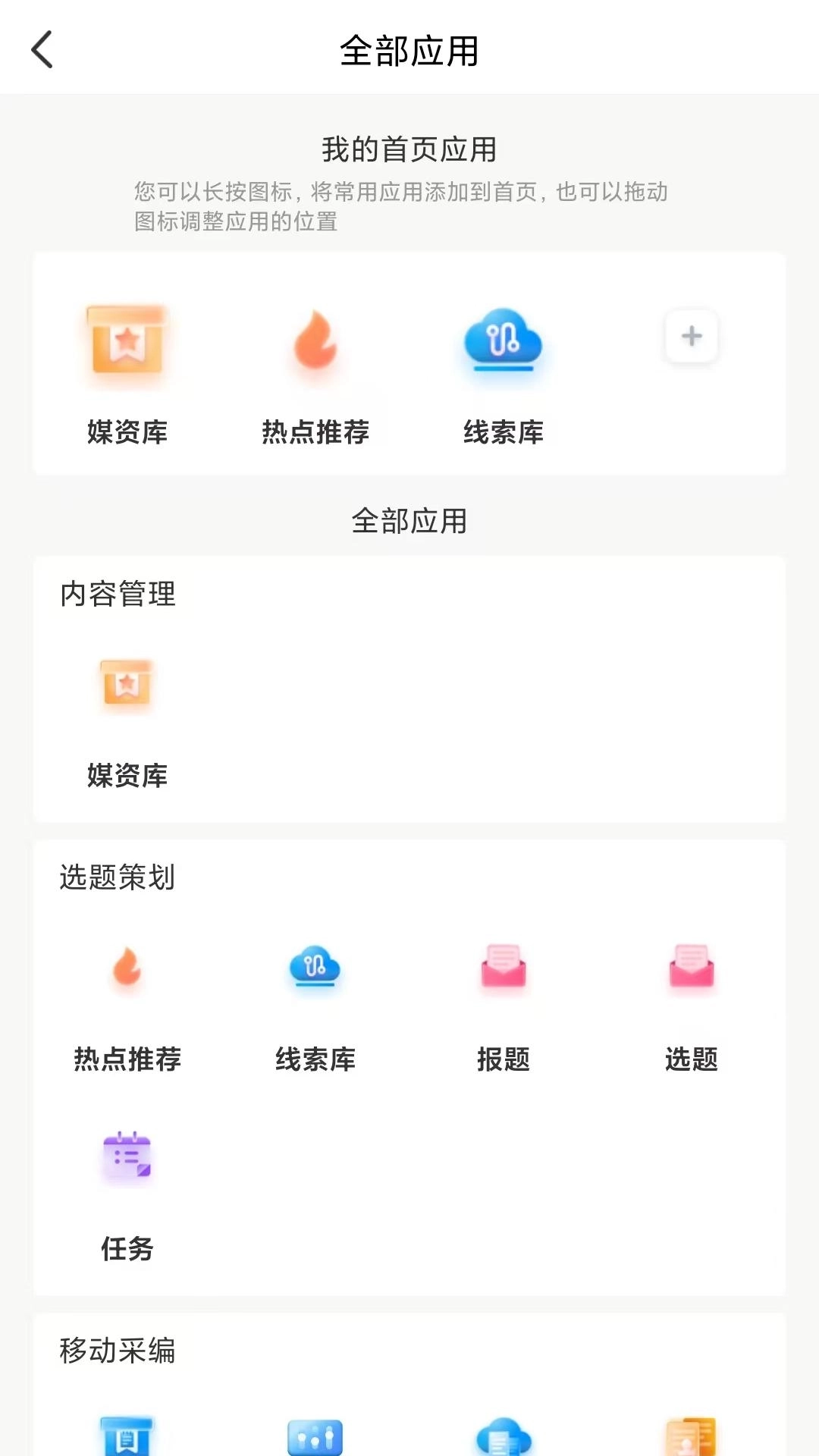Tap the plus button to add a homepage app
This screenshot has height=1456, width=819.
690,336
